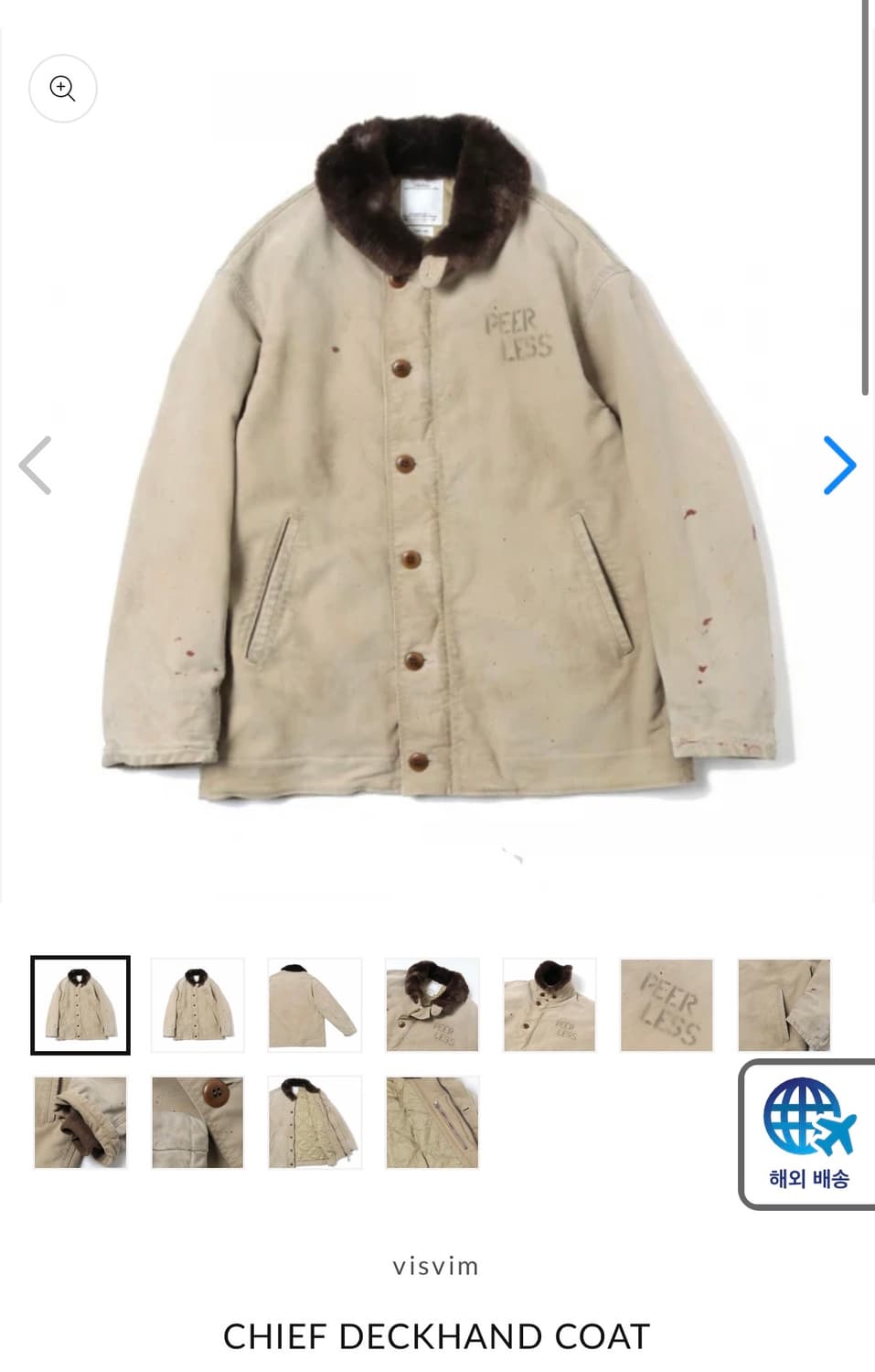
Task: Select the PEER LESS stencil close-up thumbnail
Action: pos(667,1005)
